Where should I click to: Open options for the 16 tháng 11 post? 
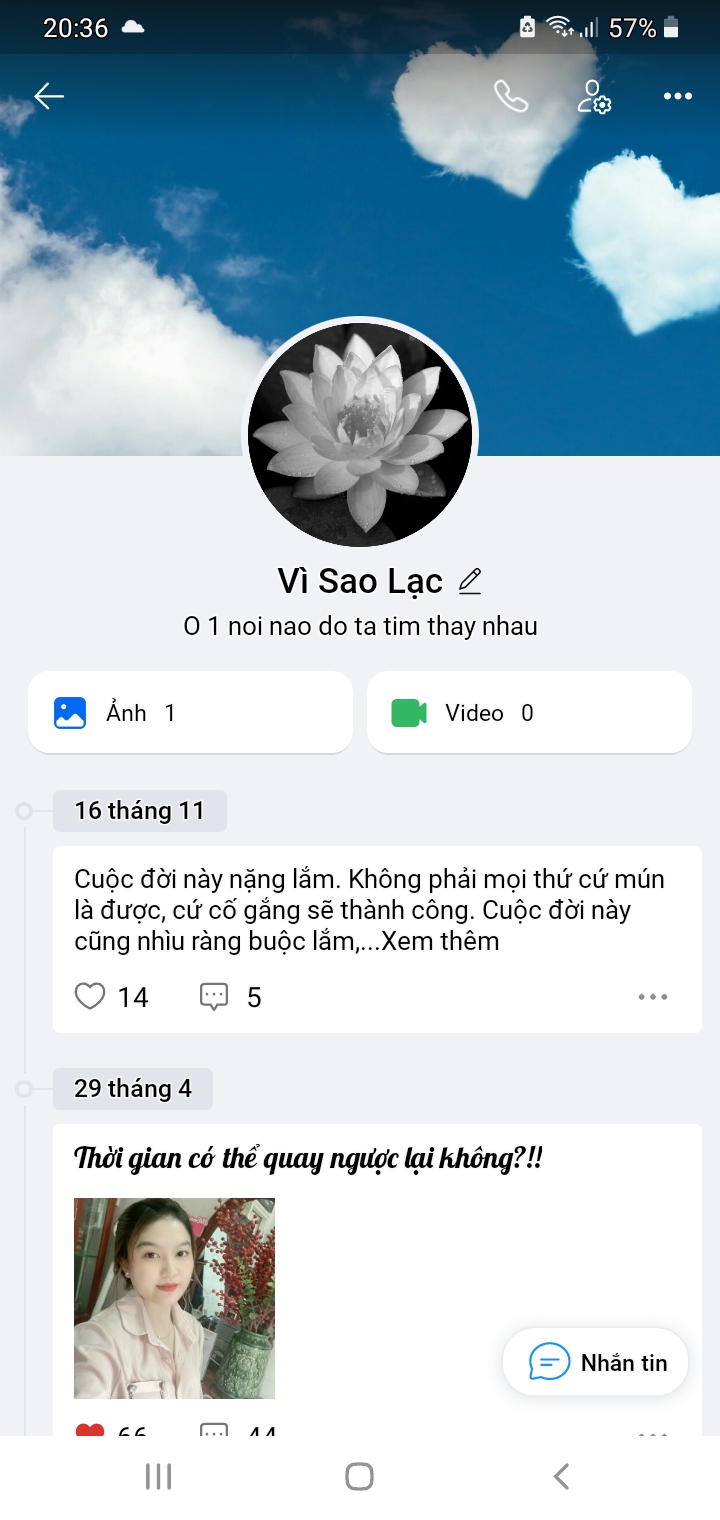coord(653,996)
